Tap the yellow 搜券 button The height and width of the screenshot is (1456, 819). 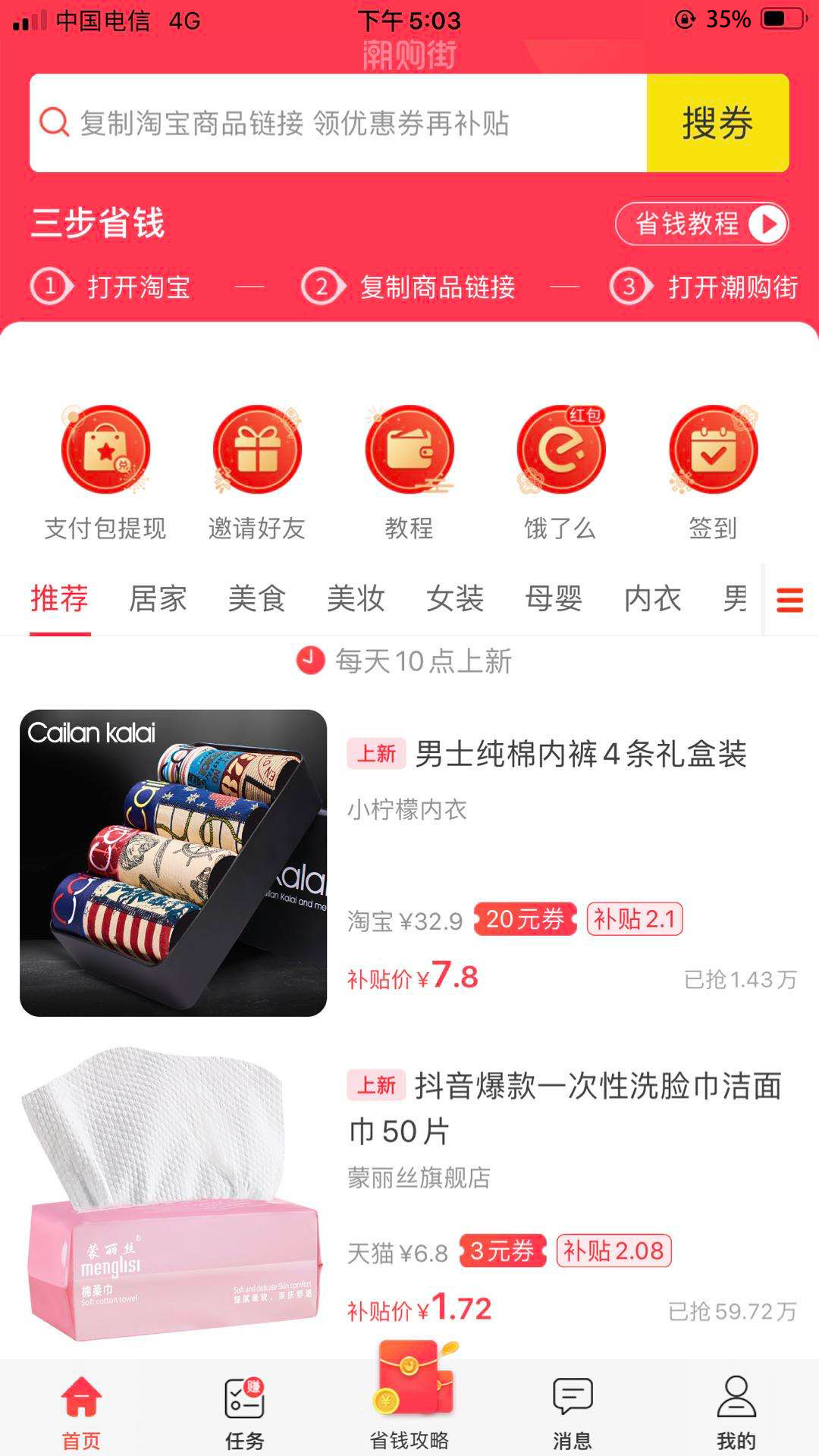[x=717, y=123]
